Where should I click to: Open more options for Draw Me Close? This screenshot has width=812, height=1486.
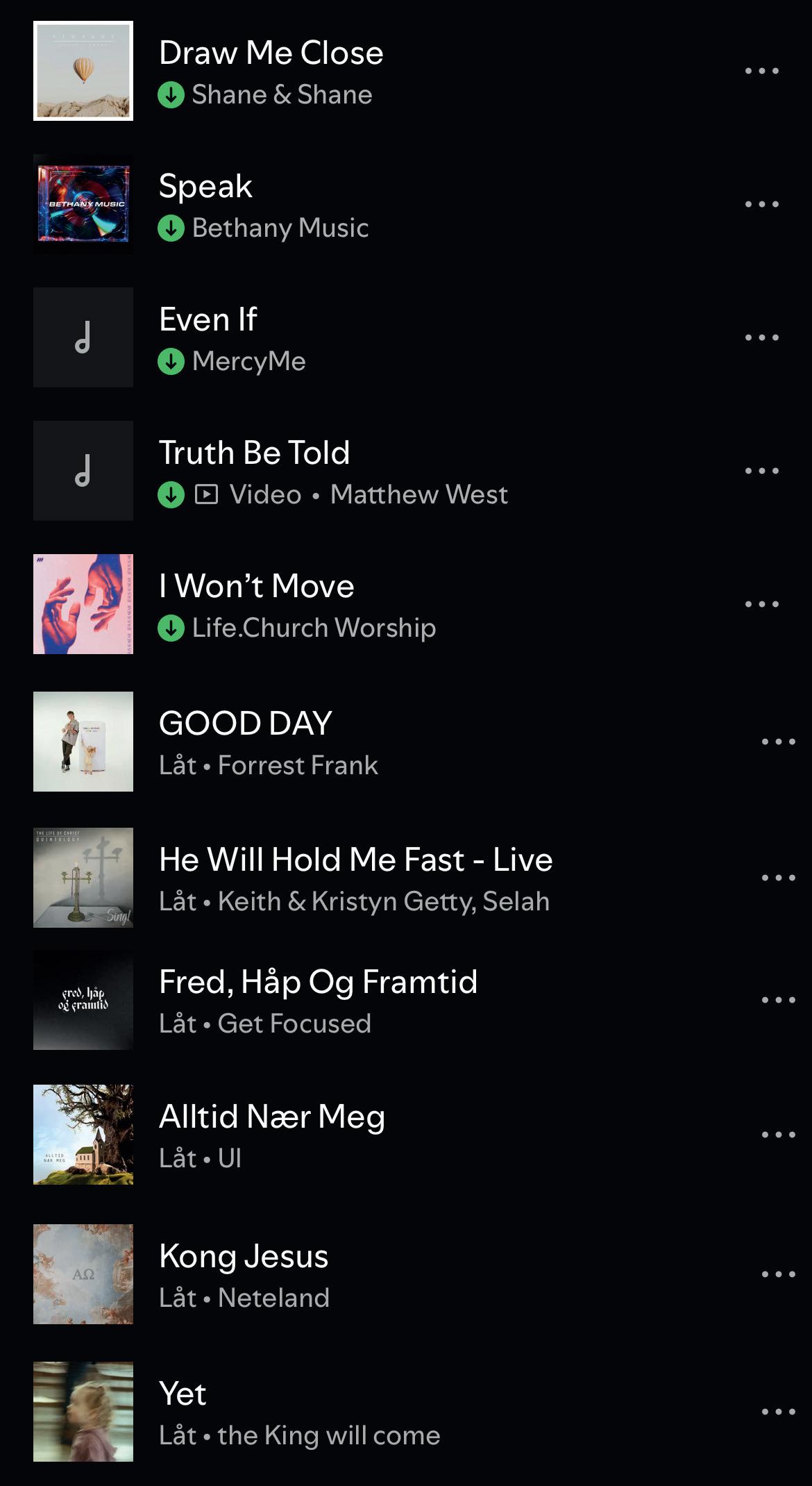[761, 71]
